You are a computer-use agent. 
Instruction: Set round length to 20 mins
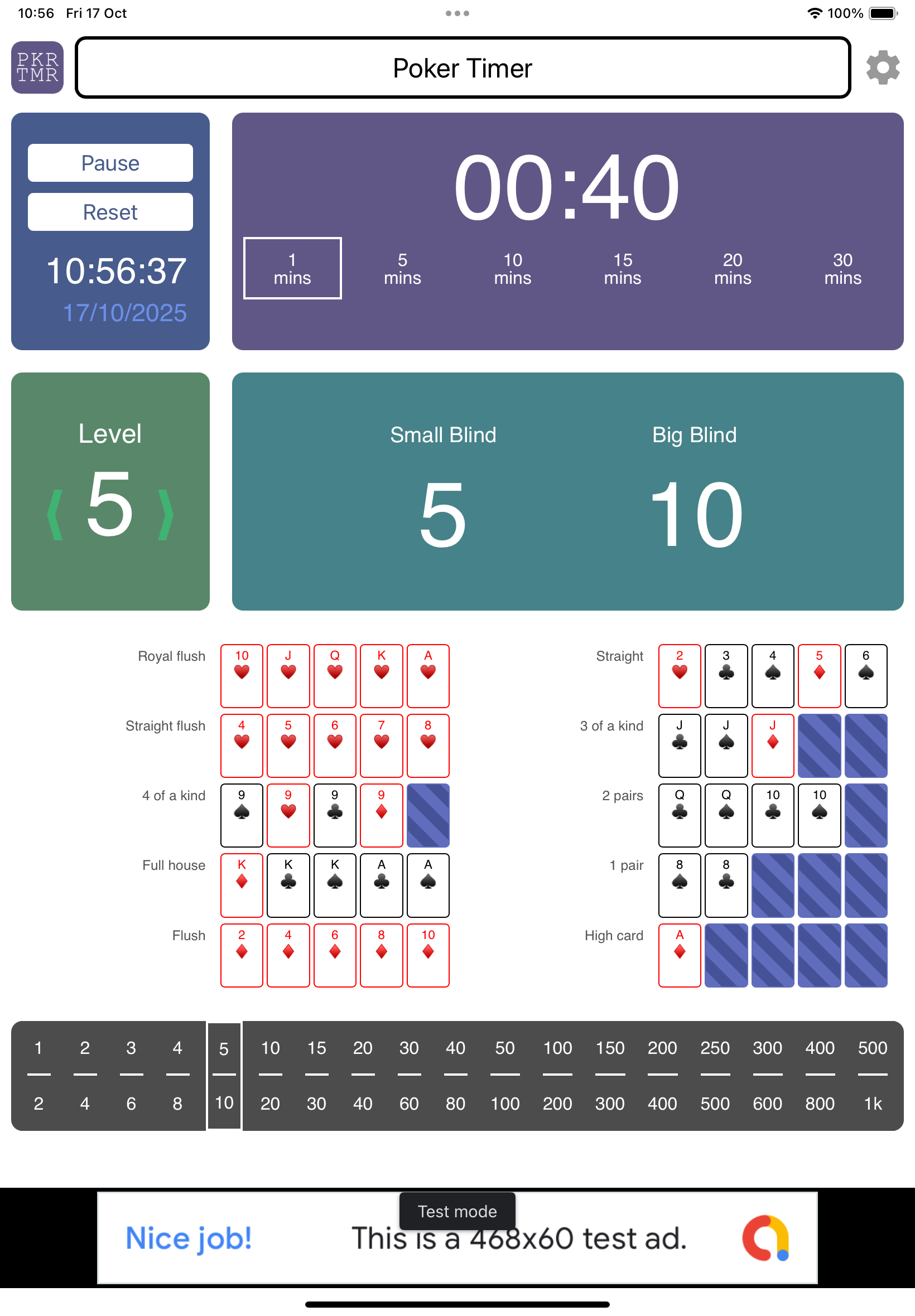733,269
